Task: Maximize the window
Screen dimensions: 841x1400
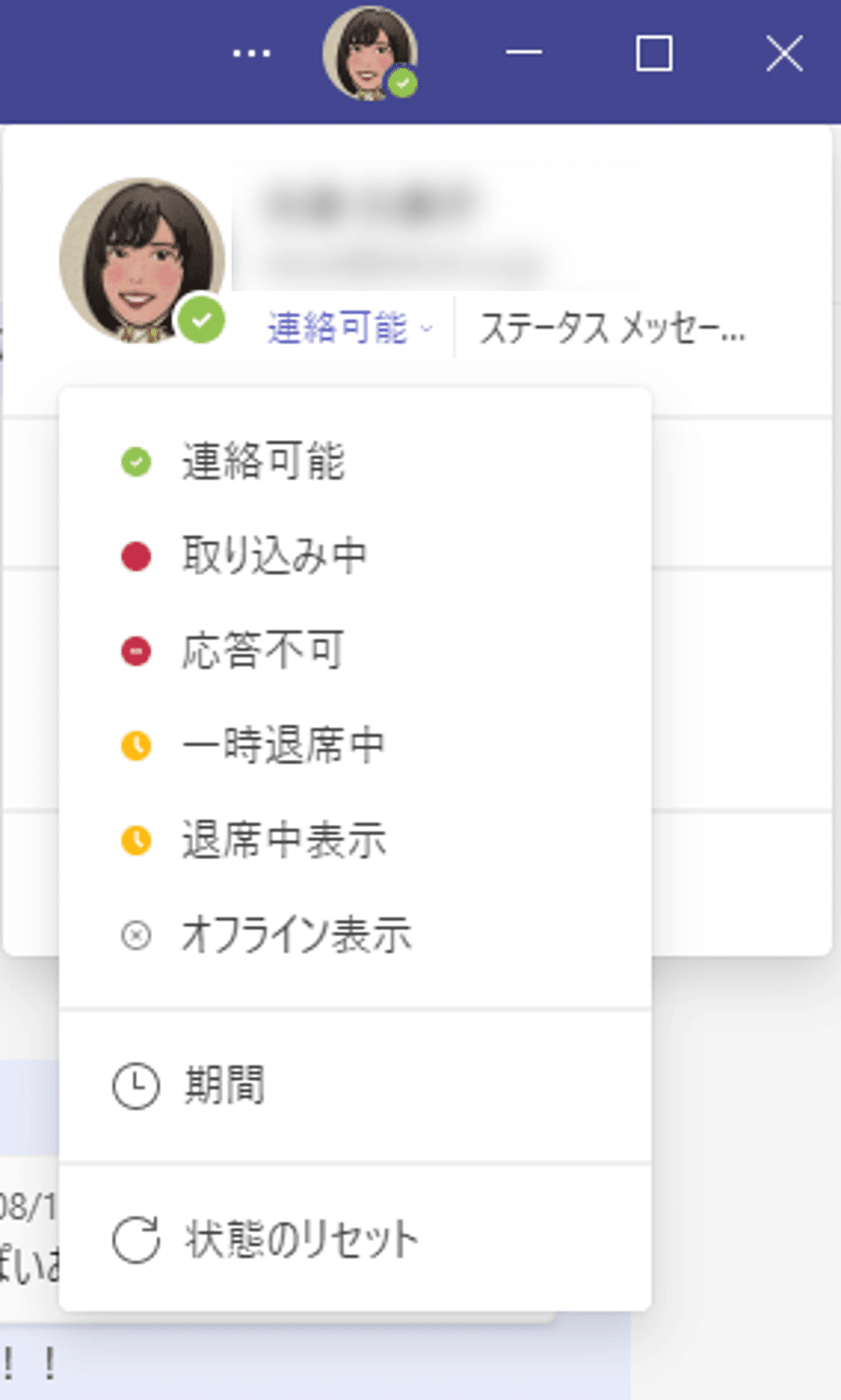Action: [654, 53]
